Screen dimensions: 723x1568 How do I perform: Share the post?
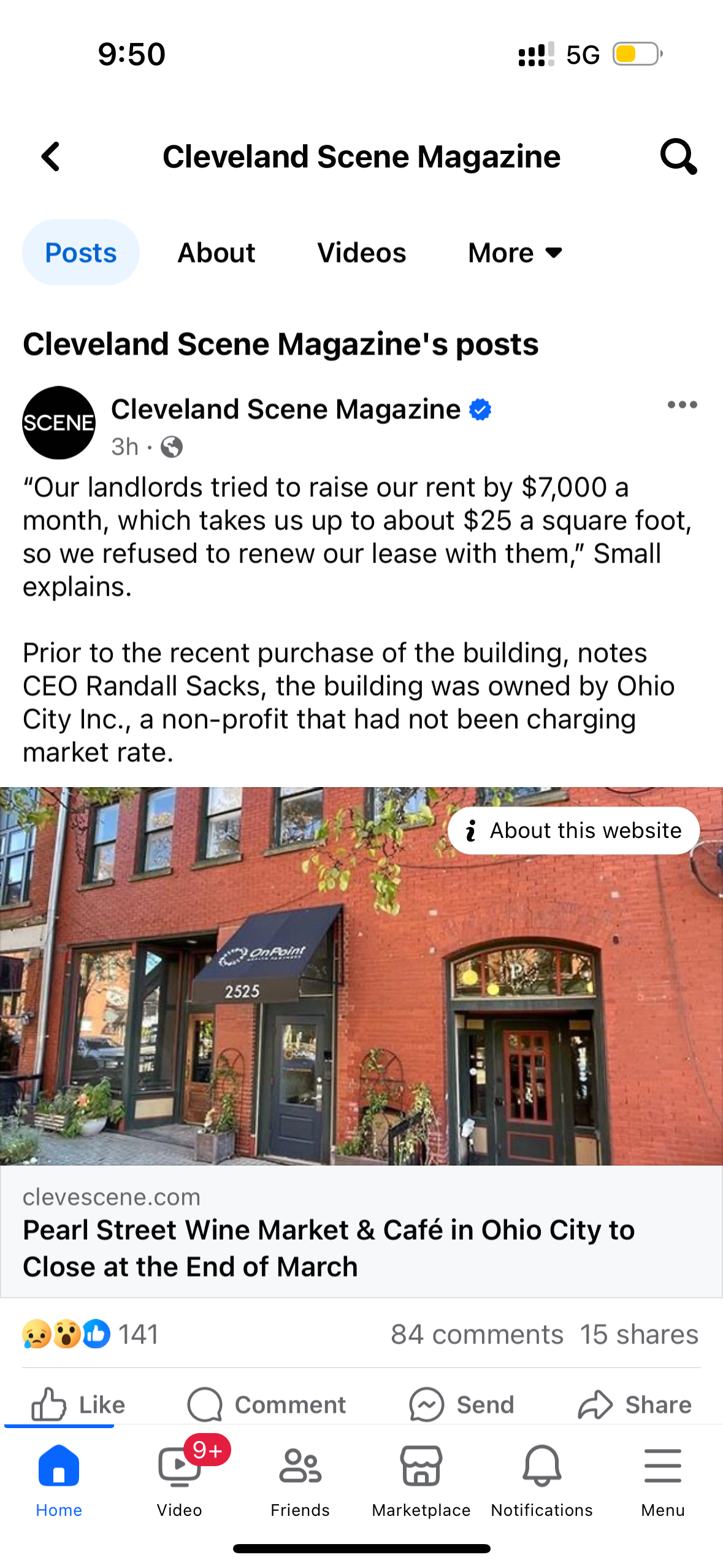[x=634, y=1404]
